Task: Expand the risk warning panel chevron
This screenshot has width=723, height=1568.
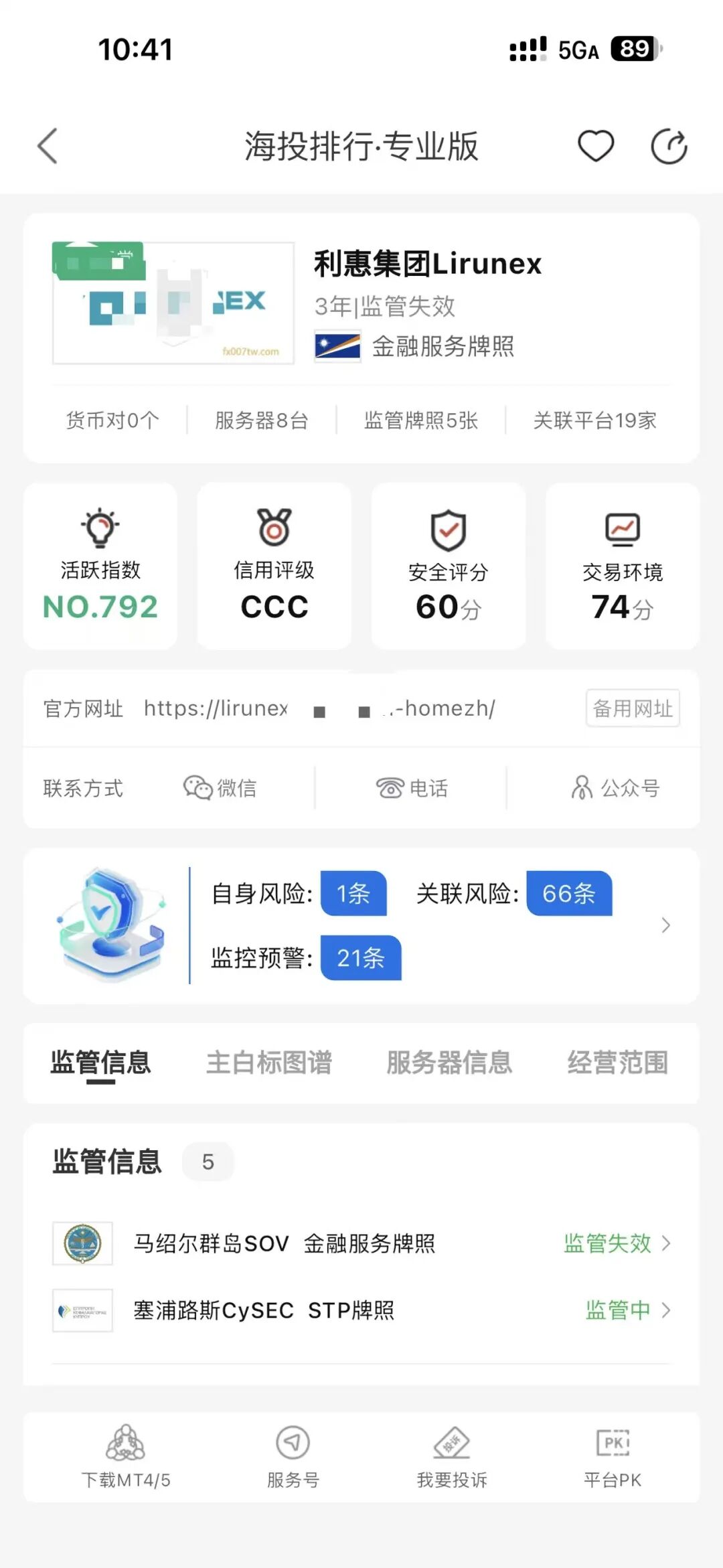Action: point(666,925)
